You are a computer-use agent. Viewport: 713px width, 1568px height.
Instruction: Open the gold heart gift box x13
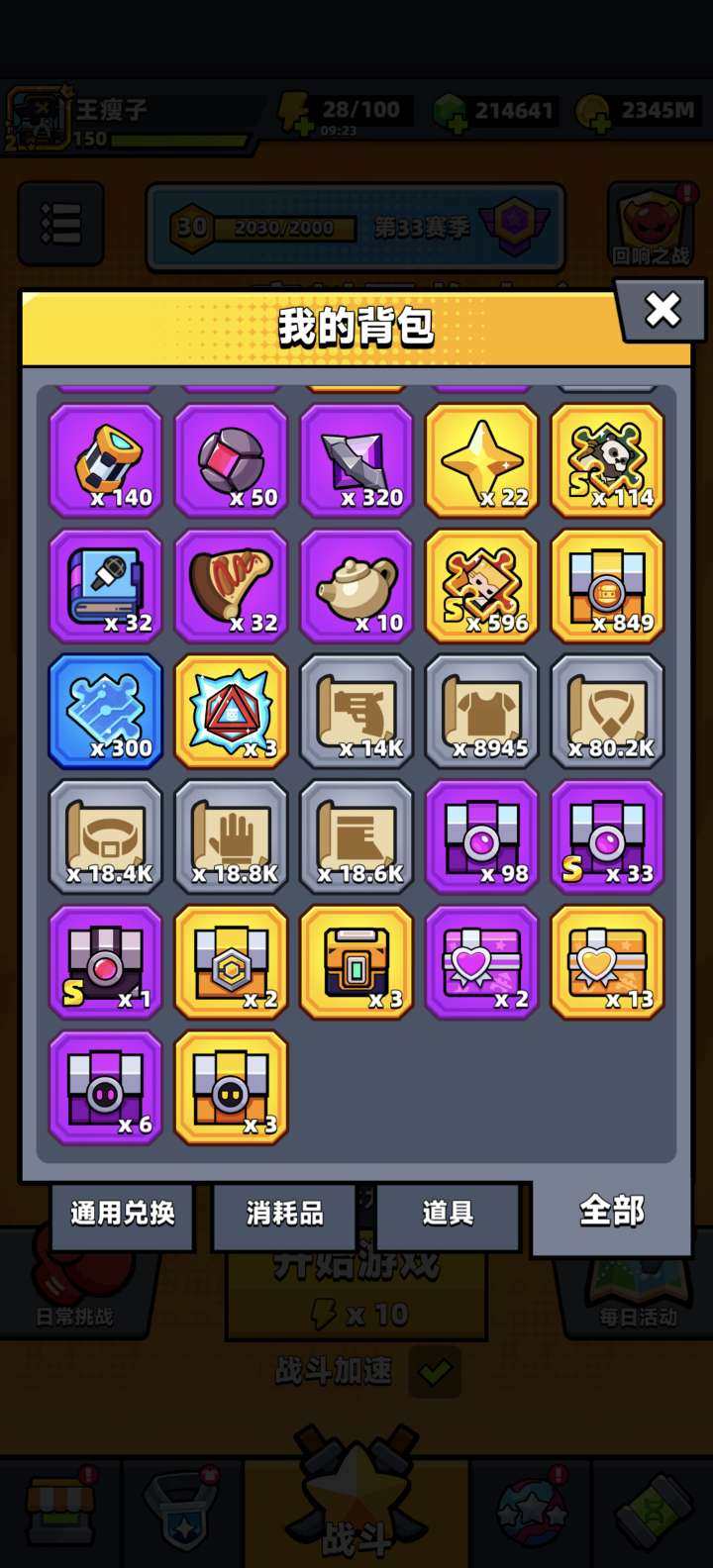tap(607, 962)
